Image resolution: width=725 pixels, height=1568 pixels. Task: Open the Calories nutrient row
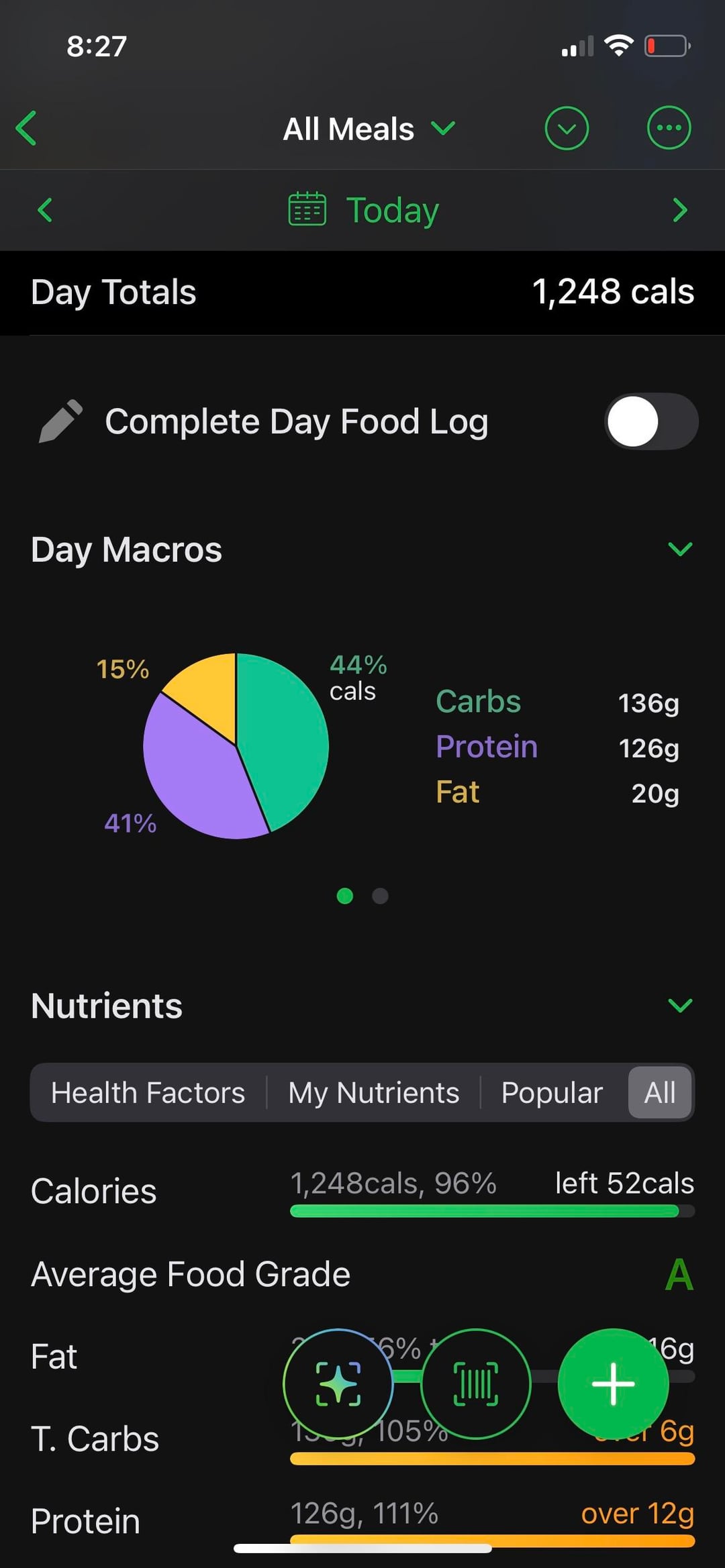click(362, 1192)
